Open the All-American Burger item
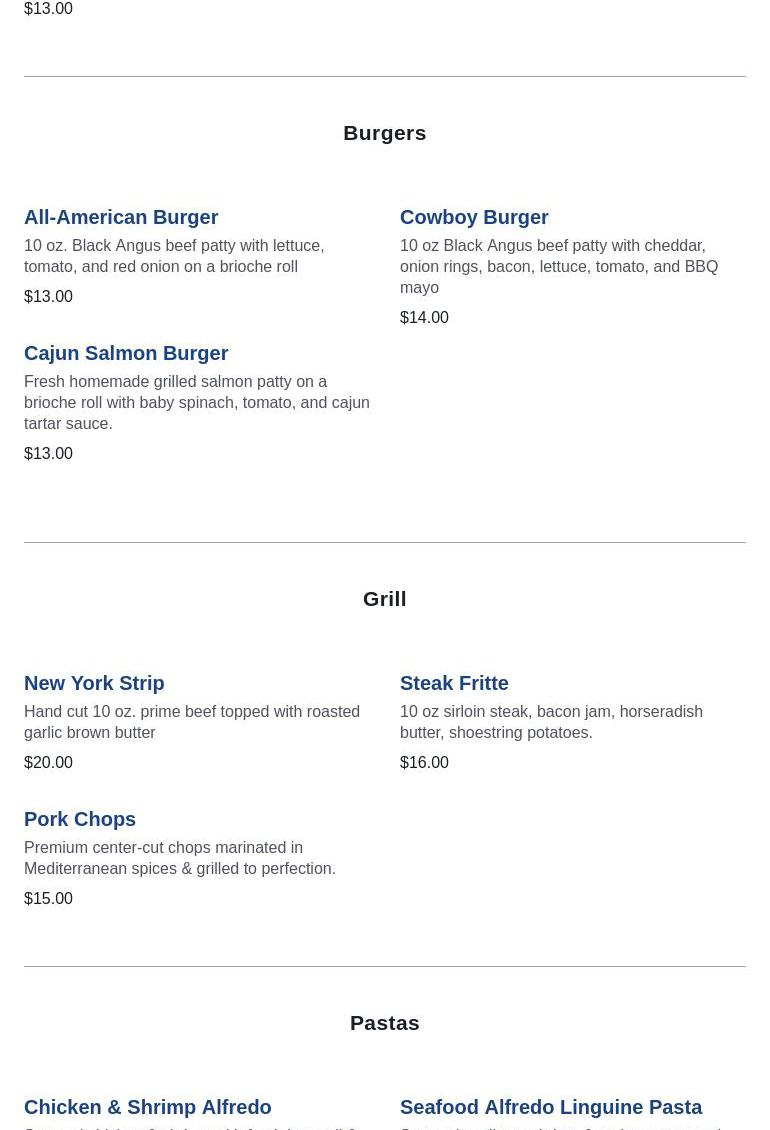This screenshot has height=1130, width=770. [121, 217]
